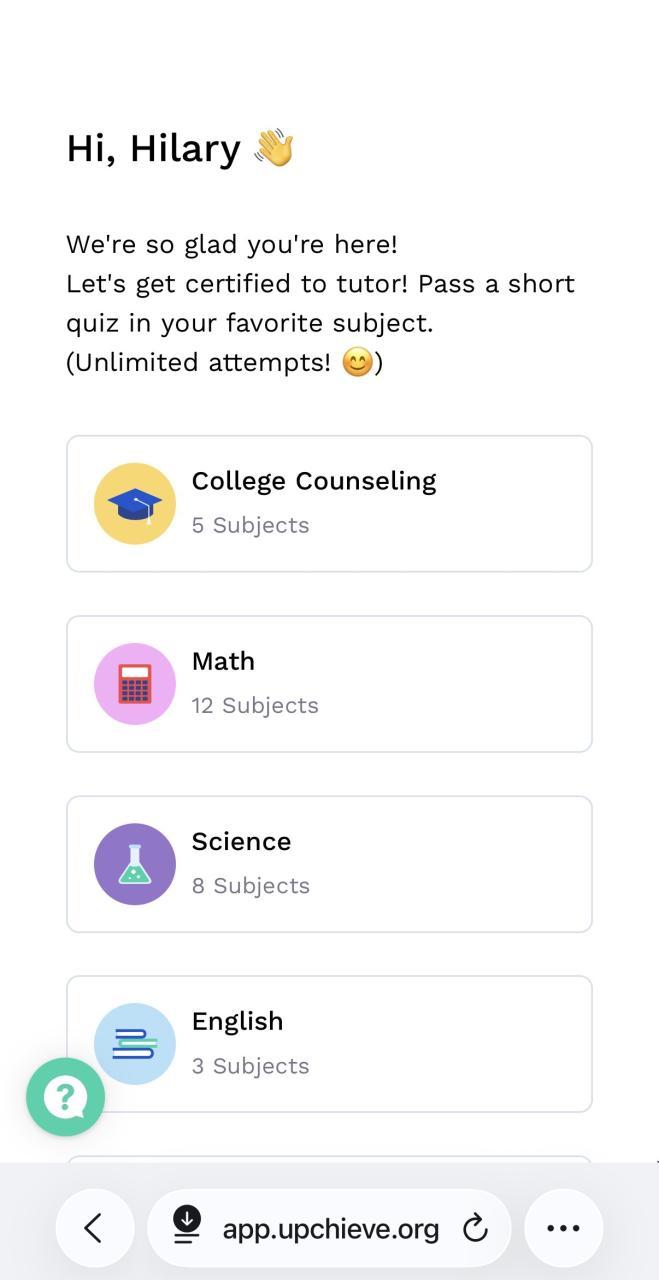Open the browser's three-dot menu

click(x=563, y=1228)
